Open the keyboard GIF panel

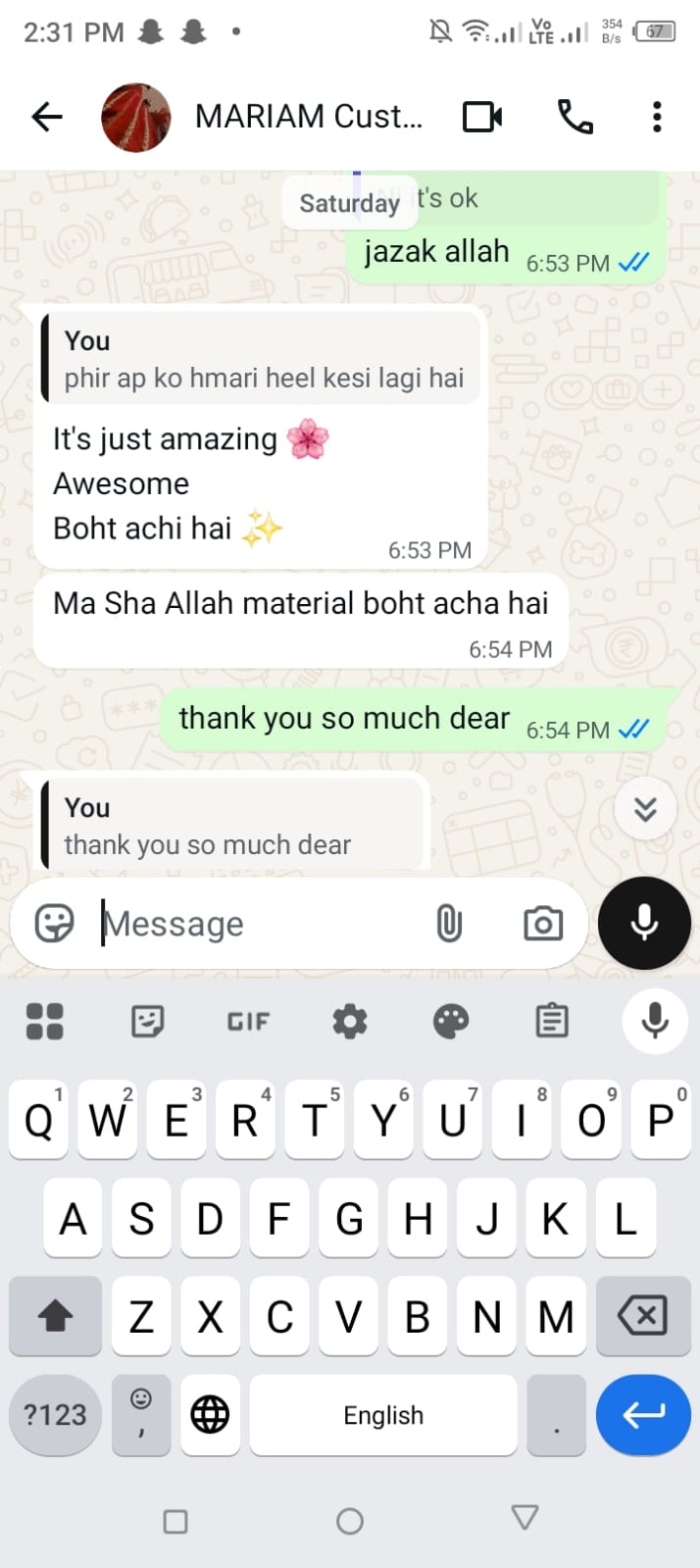point(248,1022)
